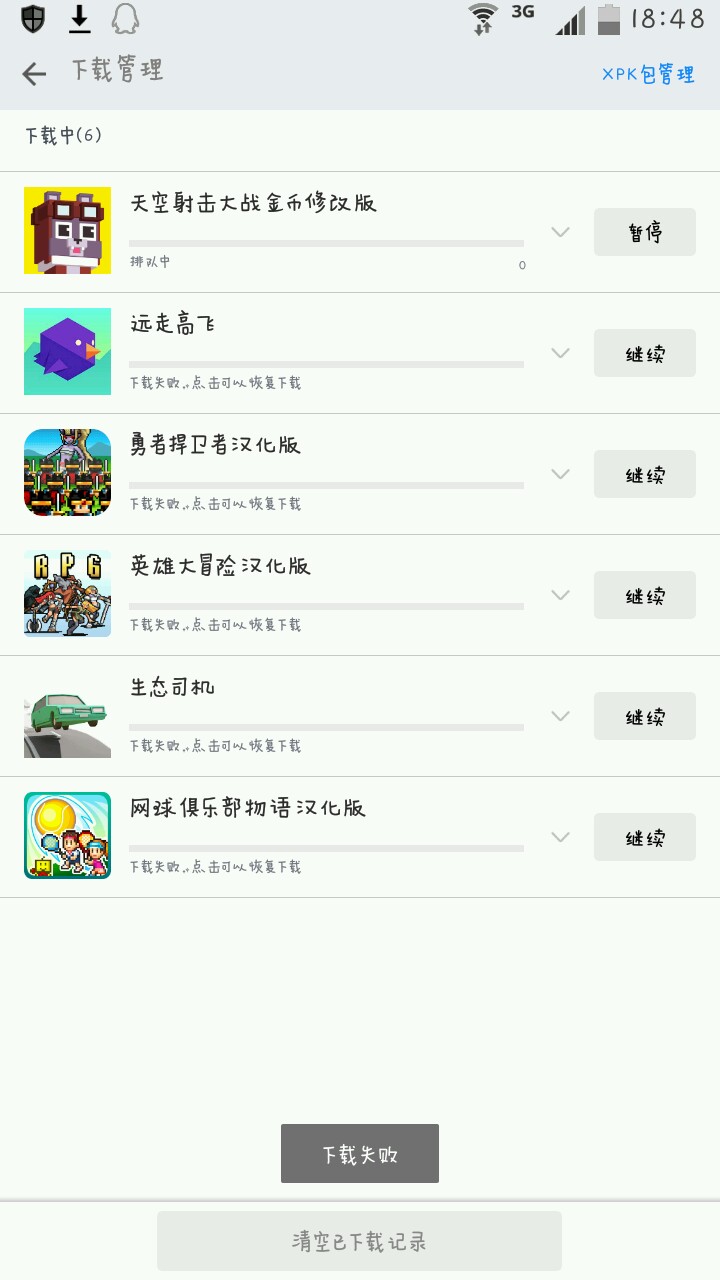Expand chevron for 勇者捍卫者汉化版

click(x=560, y=474)
